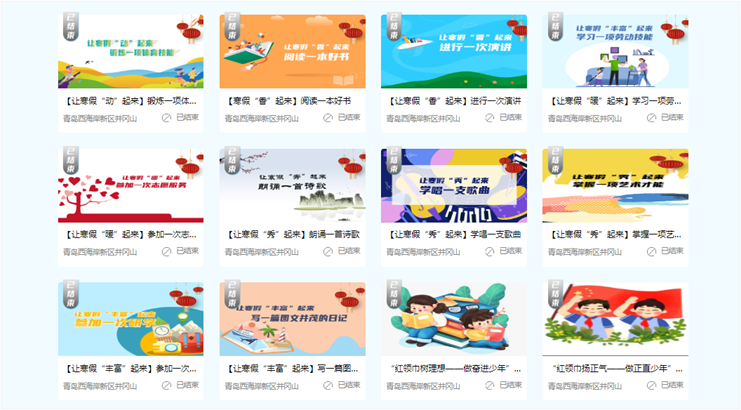The height and width of the screenshot is (410, 741).
Task: Open the 进行一次演讲 activity card
Action: coord(453,52)
